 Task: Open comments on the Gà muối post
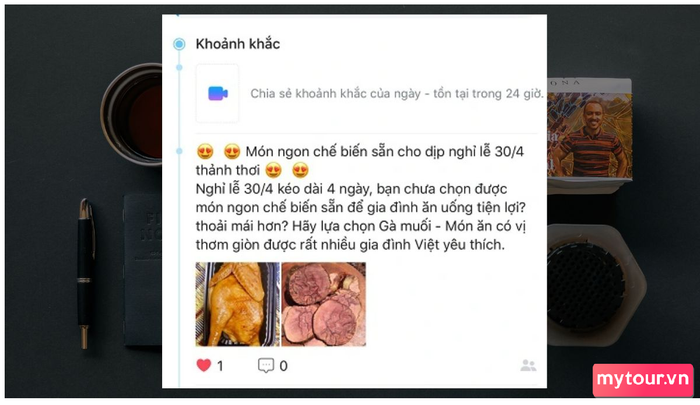[266, 365]
